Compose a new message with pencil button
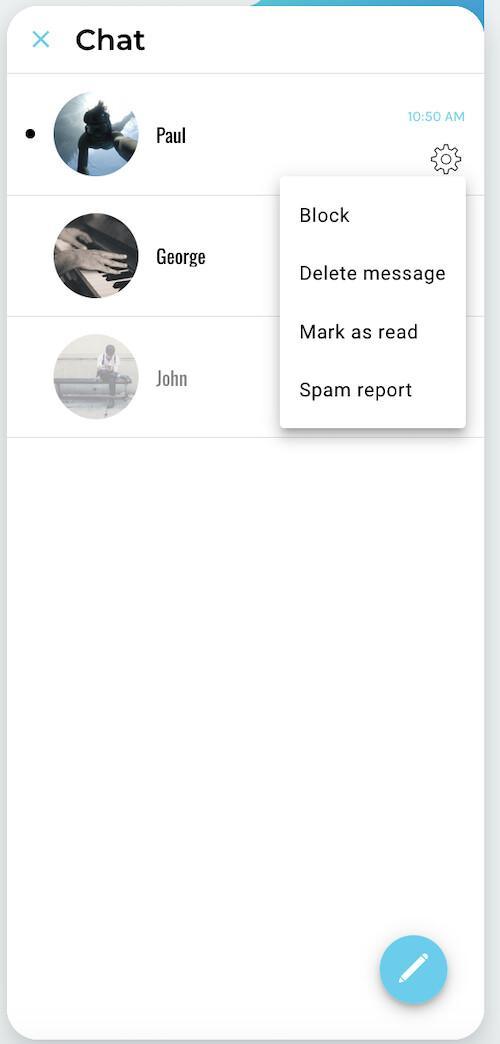Image resolution: width=500 pixels, height=1044 pixels. [x=413, y=969]
